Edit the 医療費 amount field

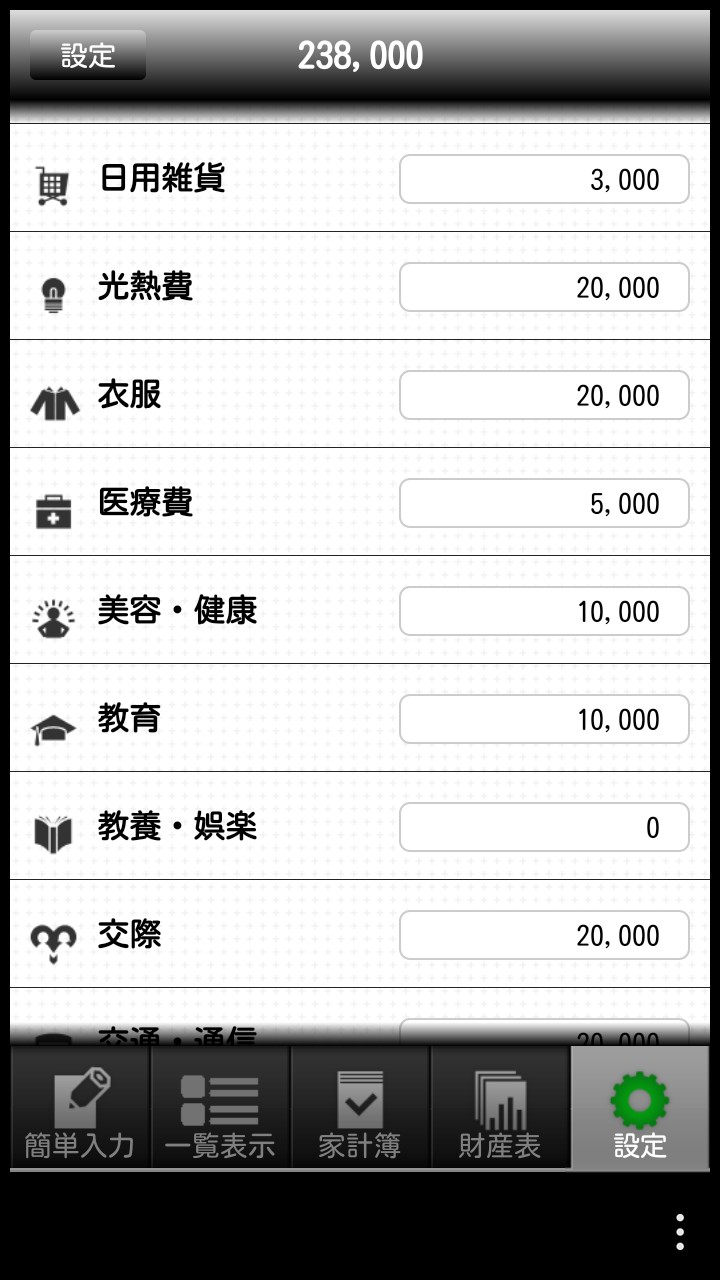coord(544,503)
